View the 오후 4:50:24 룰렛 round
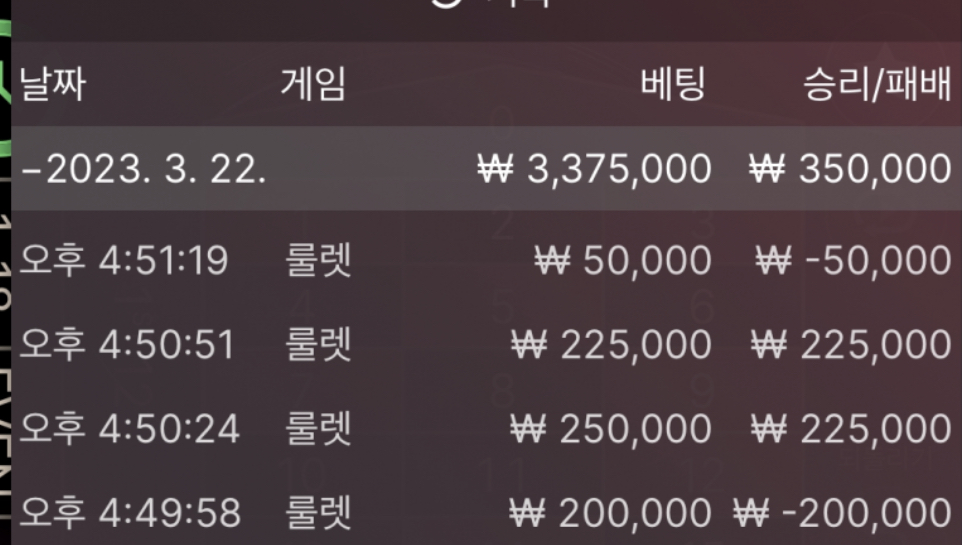The height and width of the screenshot is (545, 964). [x=480, y=429]
